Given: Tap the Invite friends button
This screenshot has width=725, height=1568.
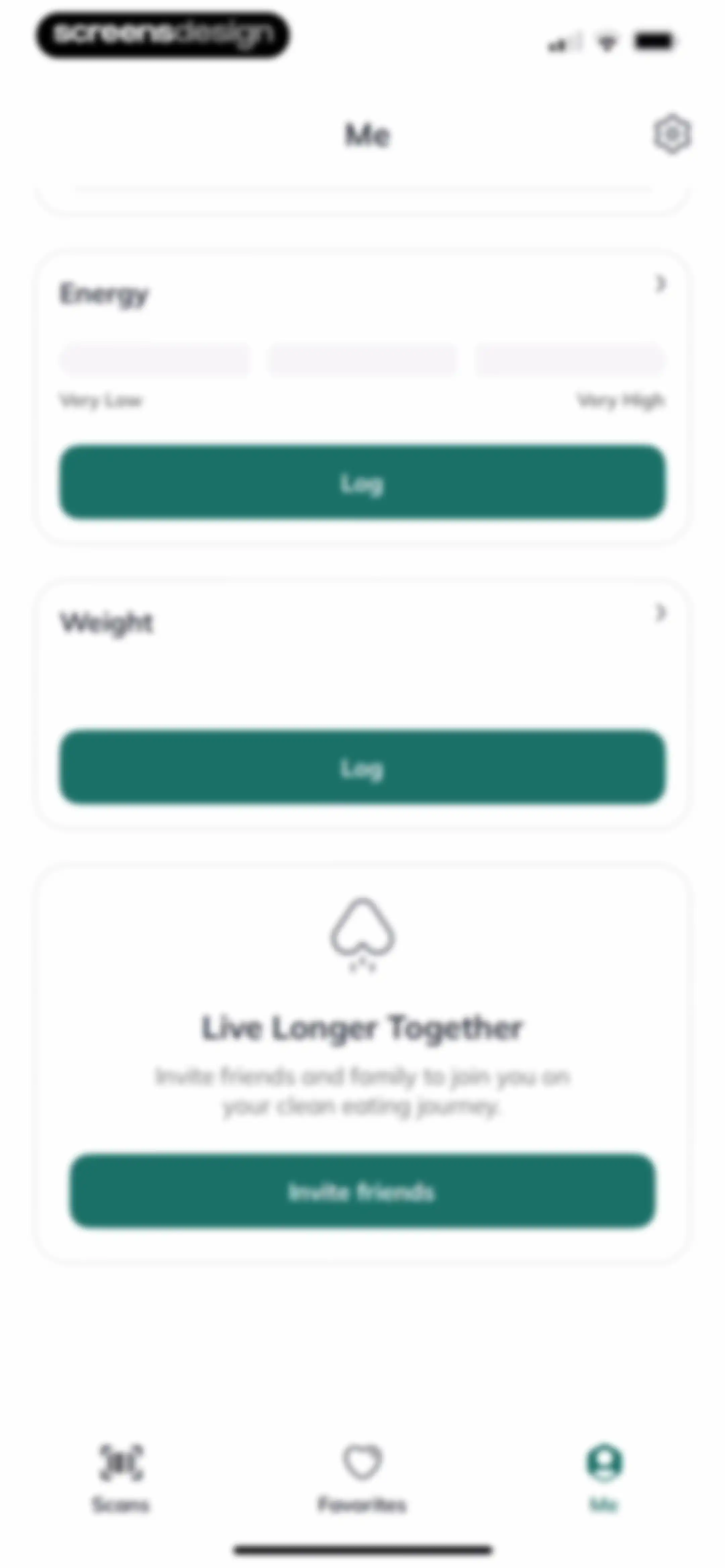Looking at the screenshot, I should point(362,1191).
